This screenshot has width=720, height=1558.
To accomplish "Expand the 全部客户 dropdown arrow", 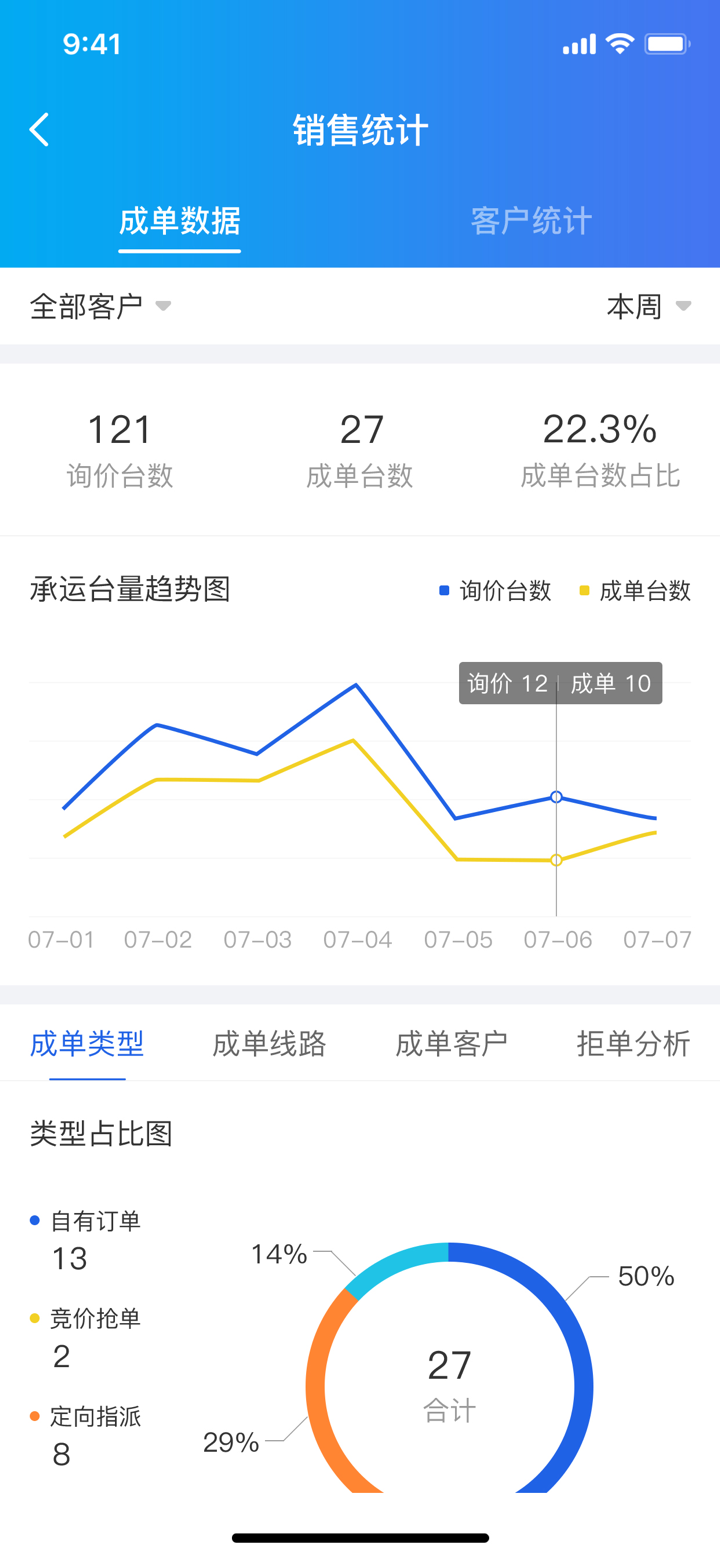I will point(163,307).
